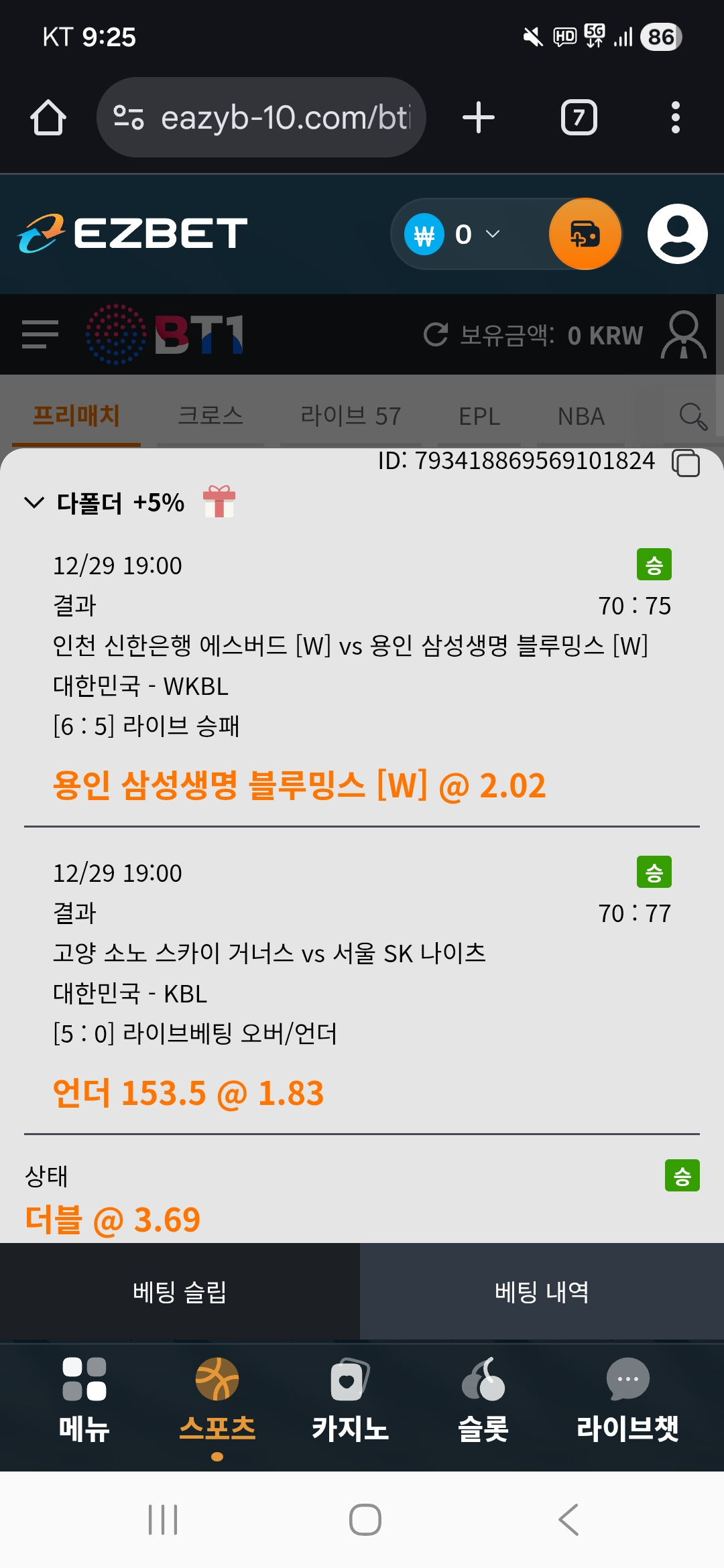724x1568 pixels.
Task: Tap the eazyb-10.com address bar
Action: point(261,118)
